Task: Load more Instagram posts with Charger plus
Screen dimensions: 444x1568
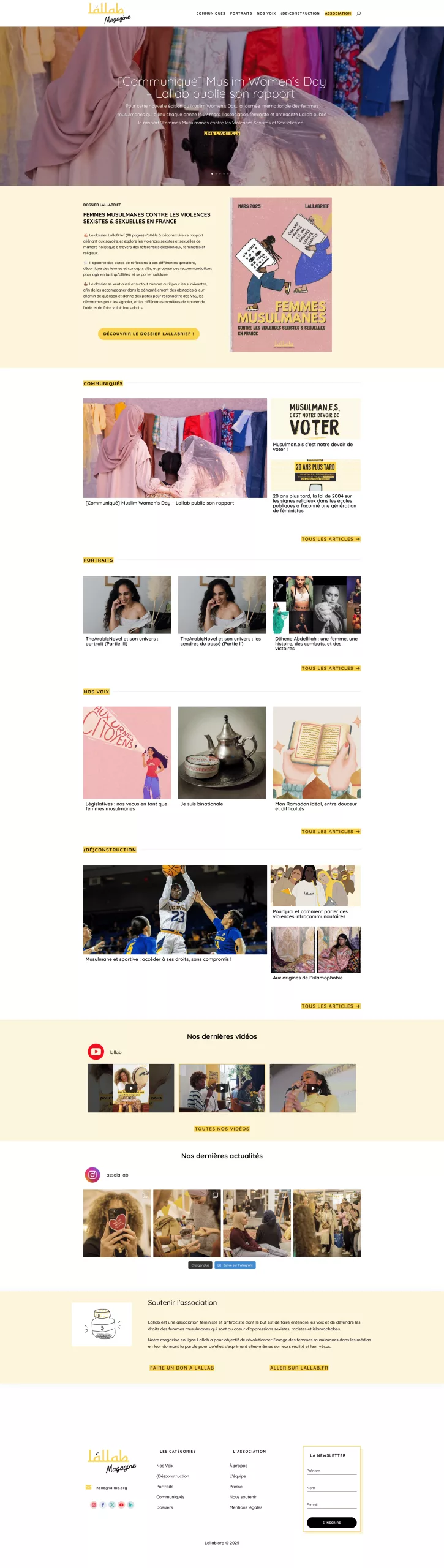Action: tap(200, 1265)
